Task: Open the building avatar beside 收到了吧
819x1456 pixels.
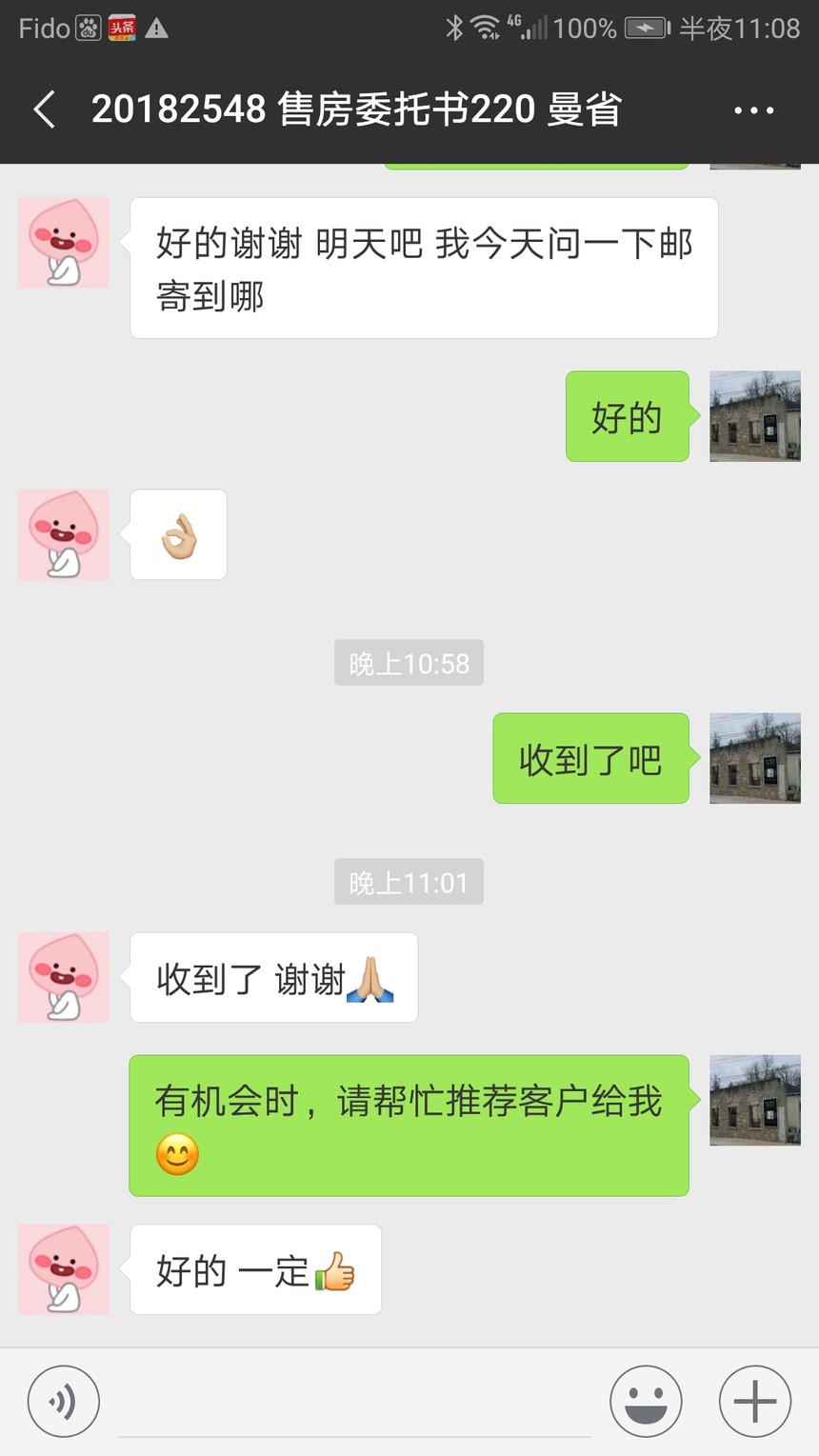Action: pos(755,758)
